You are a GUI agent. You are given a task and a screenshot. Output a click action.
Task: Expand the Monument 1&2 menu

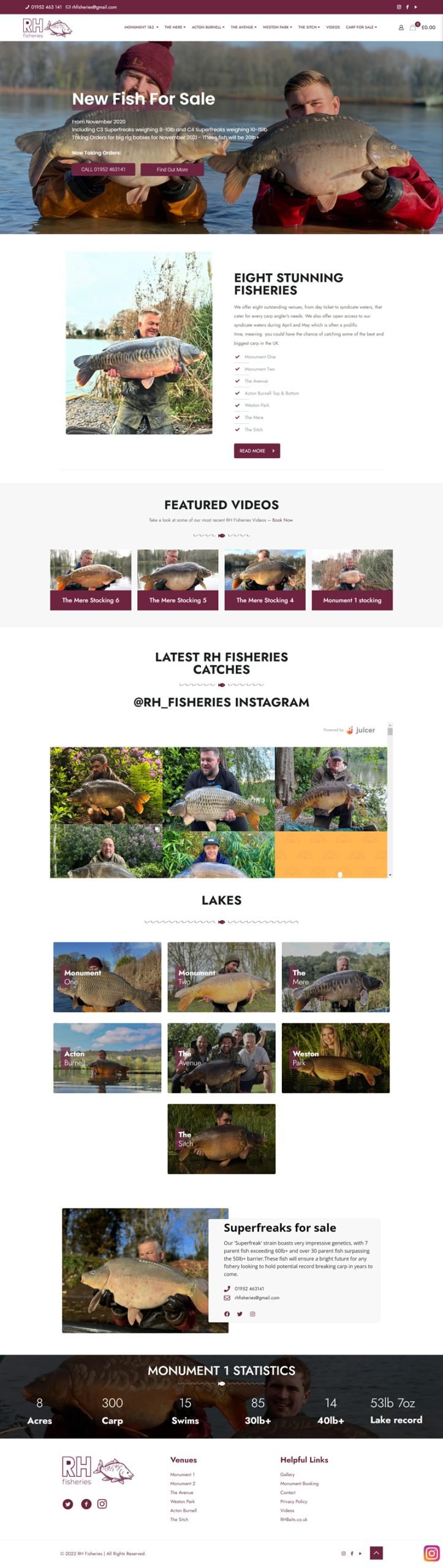pyautogui.click(x=141, y=28)
